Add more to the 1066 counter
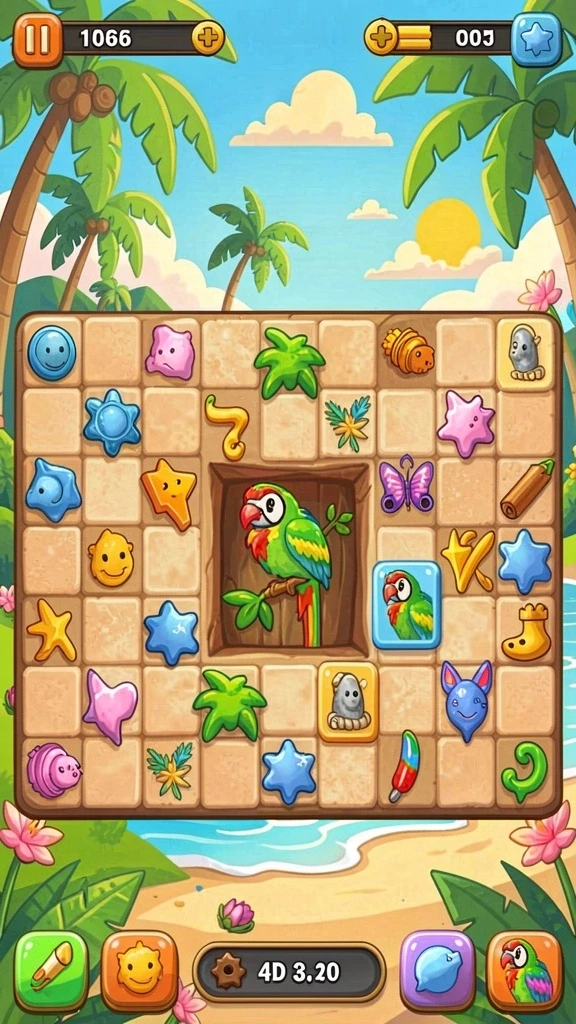The height and width of the screenshot is (1024, 576). pyautogui.click(x=208, y=38)
